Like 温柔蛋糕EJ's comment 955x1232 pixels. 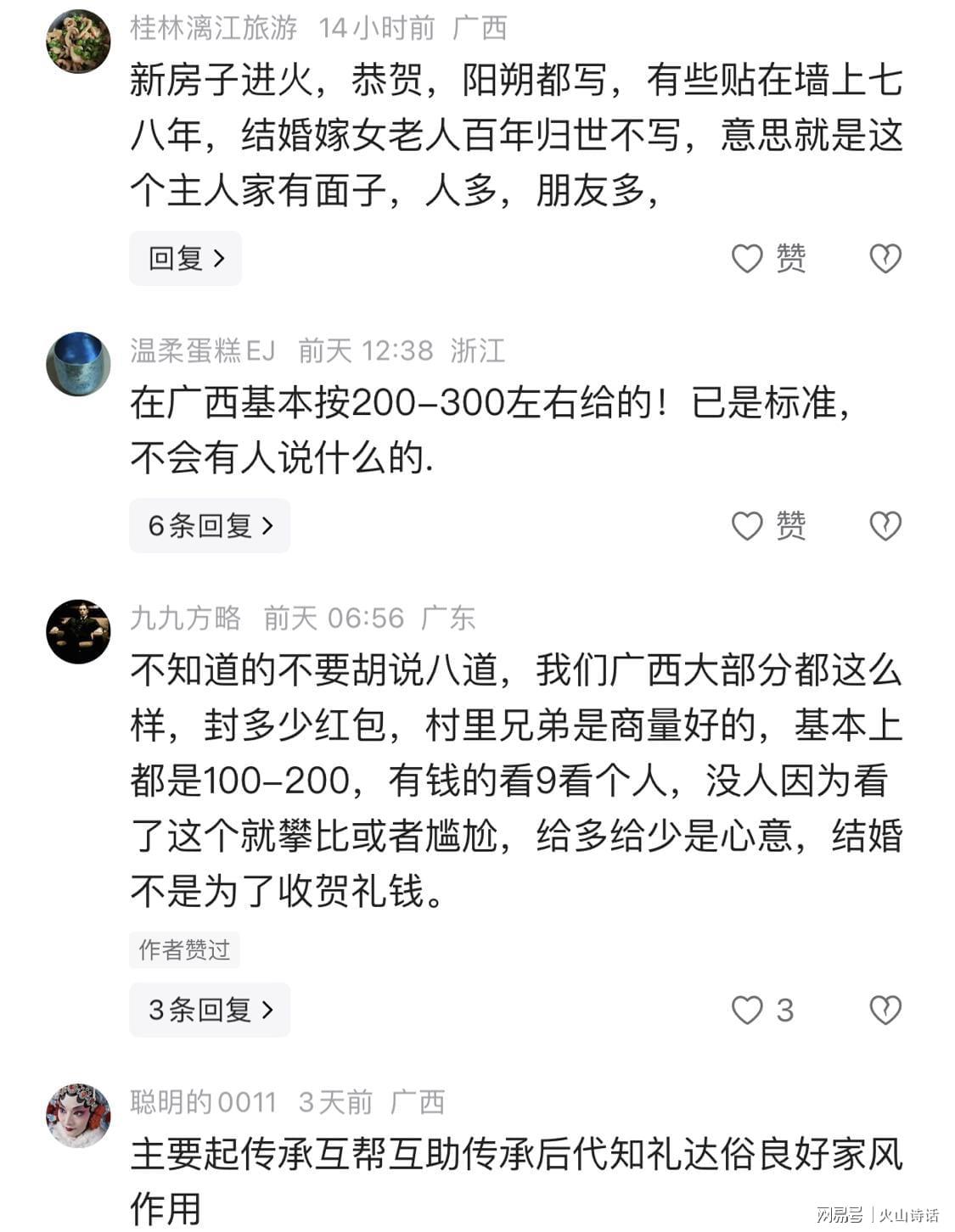tap(748, 526)
